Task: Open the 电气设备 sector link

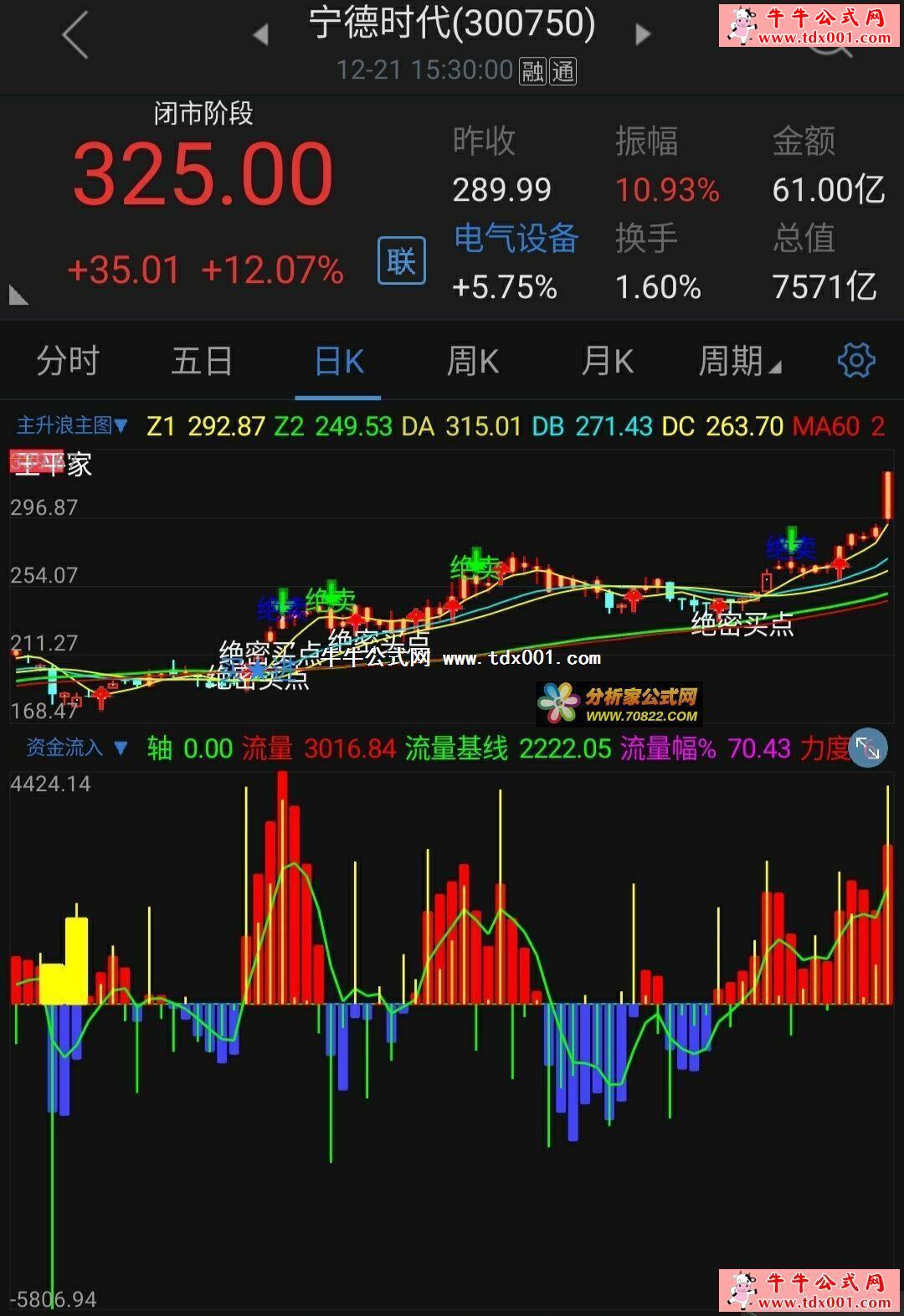Action: pos(516,239)
